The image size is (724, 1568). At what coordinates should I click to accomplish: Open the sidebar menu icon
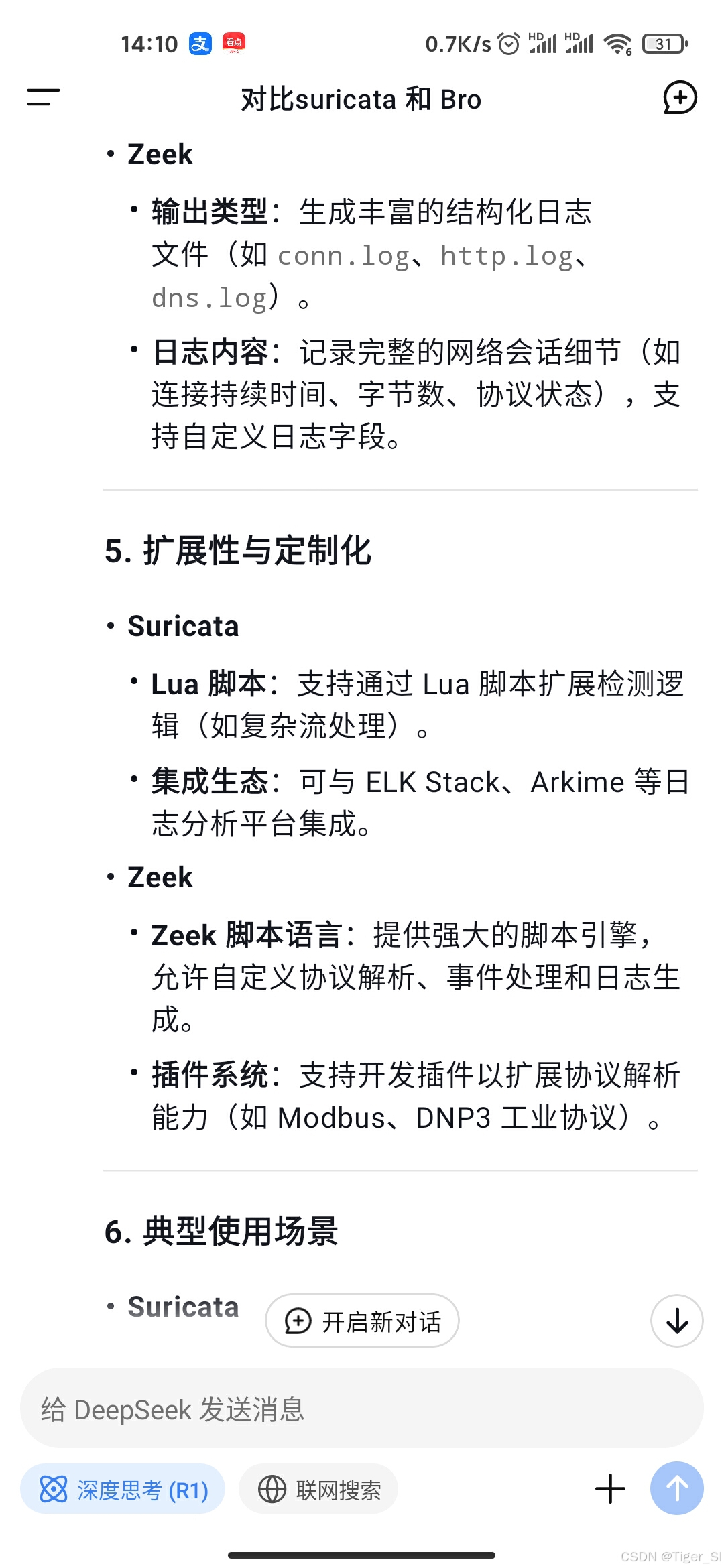44,98
